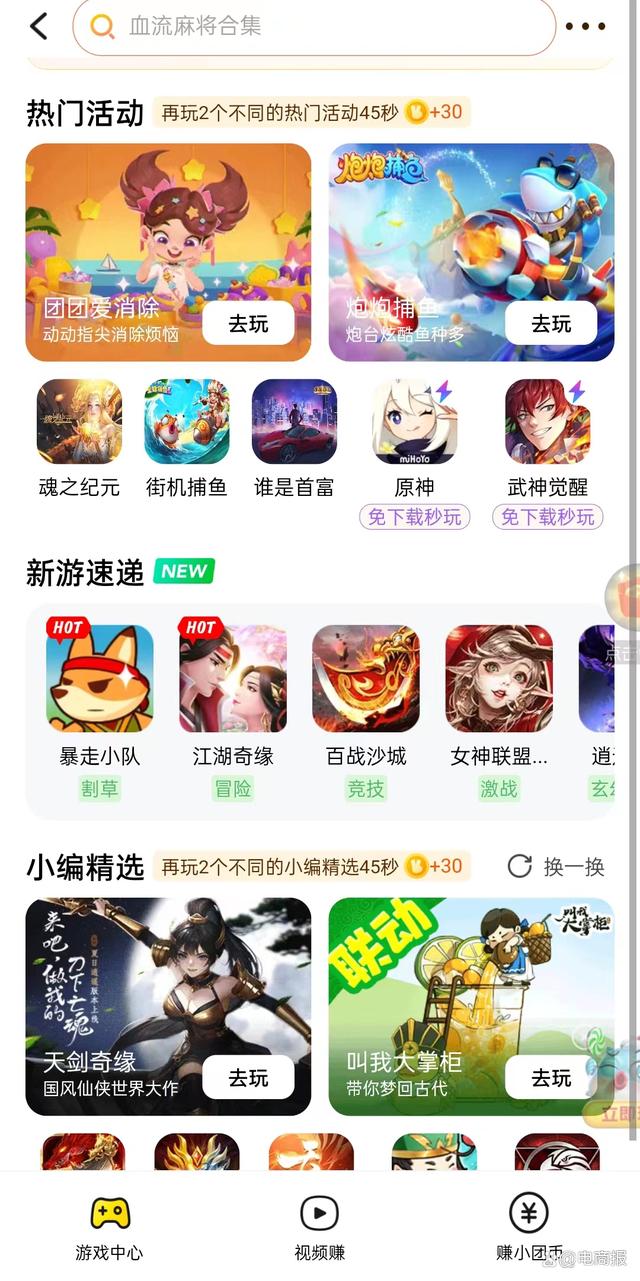Select 暴走小队 in new games
The image size is (640, 1281).
tap(99, 679)
